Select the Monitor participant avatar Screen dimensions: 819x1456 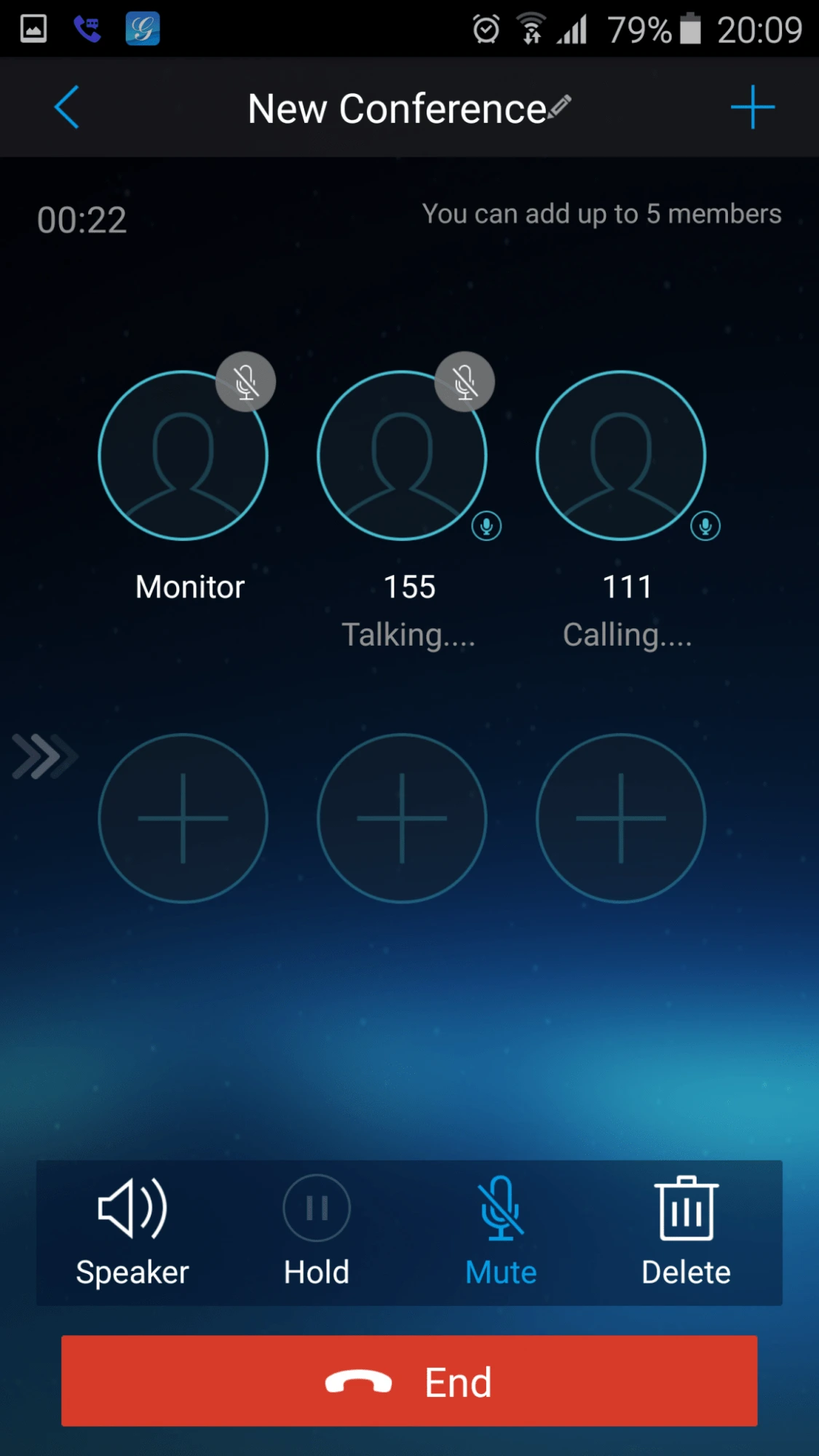[183, 456]
